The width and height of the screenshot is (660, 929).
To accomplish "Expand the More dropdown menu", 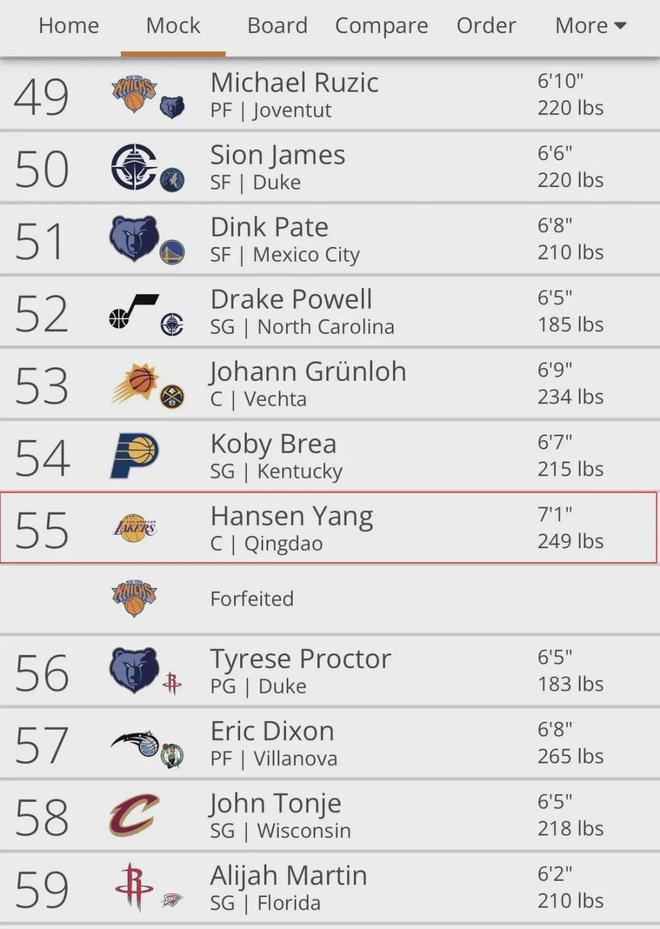I will pos(590,25).
